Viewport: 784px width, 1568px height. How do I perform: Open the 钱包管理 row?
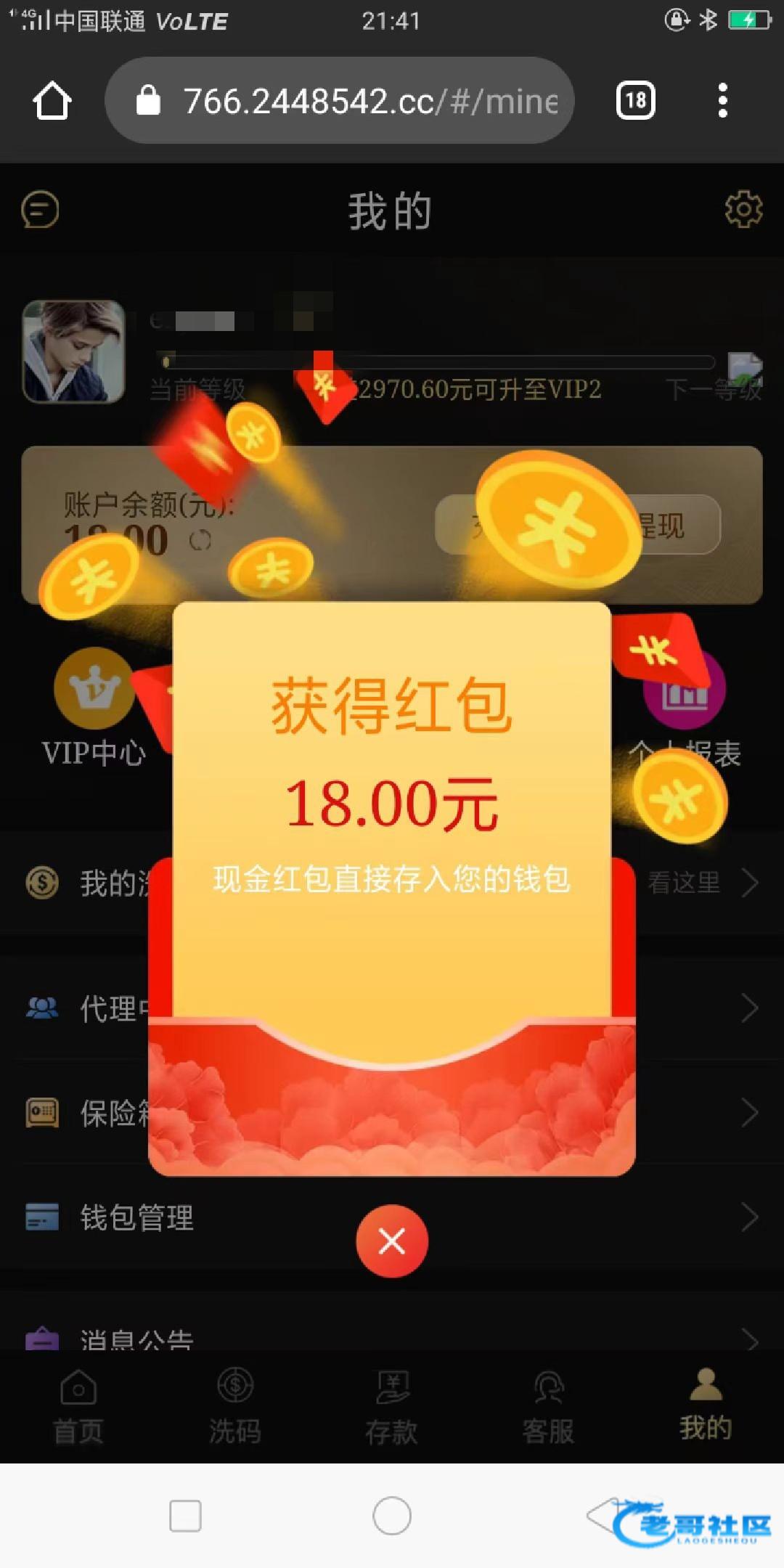(x=392, y=1217)
